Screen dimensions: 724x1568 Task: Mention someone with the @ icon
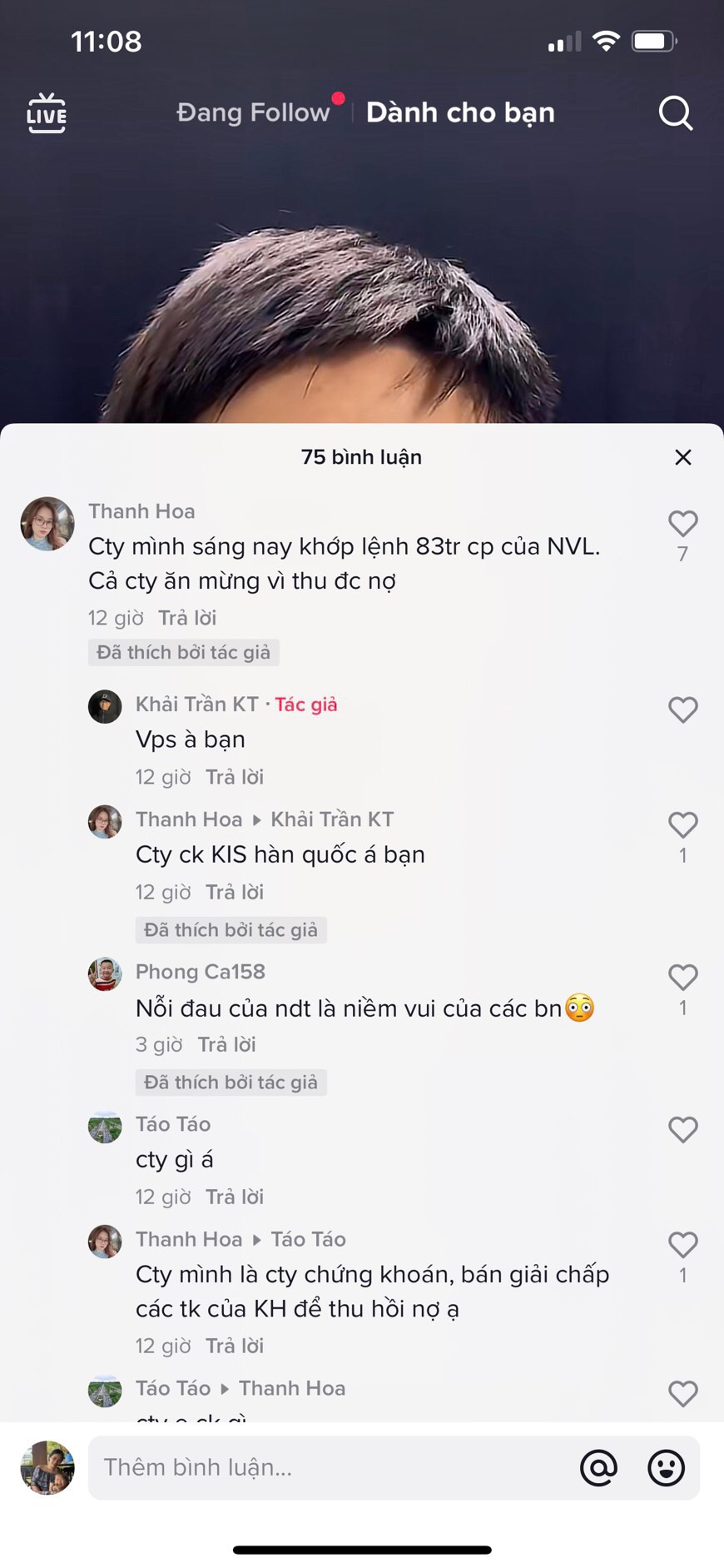coord(598,1467)
